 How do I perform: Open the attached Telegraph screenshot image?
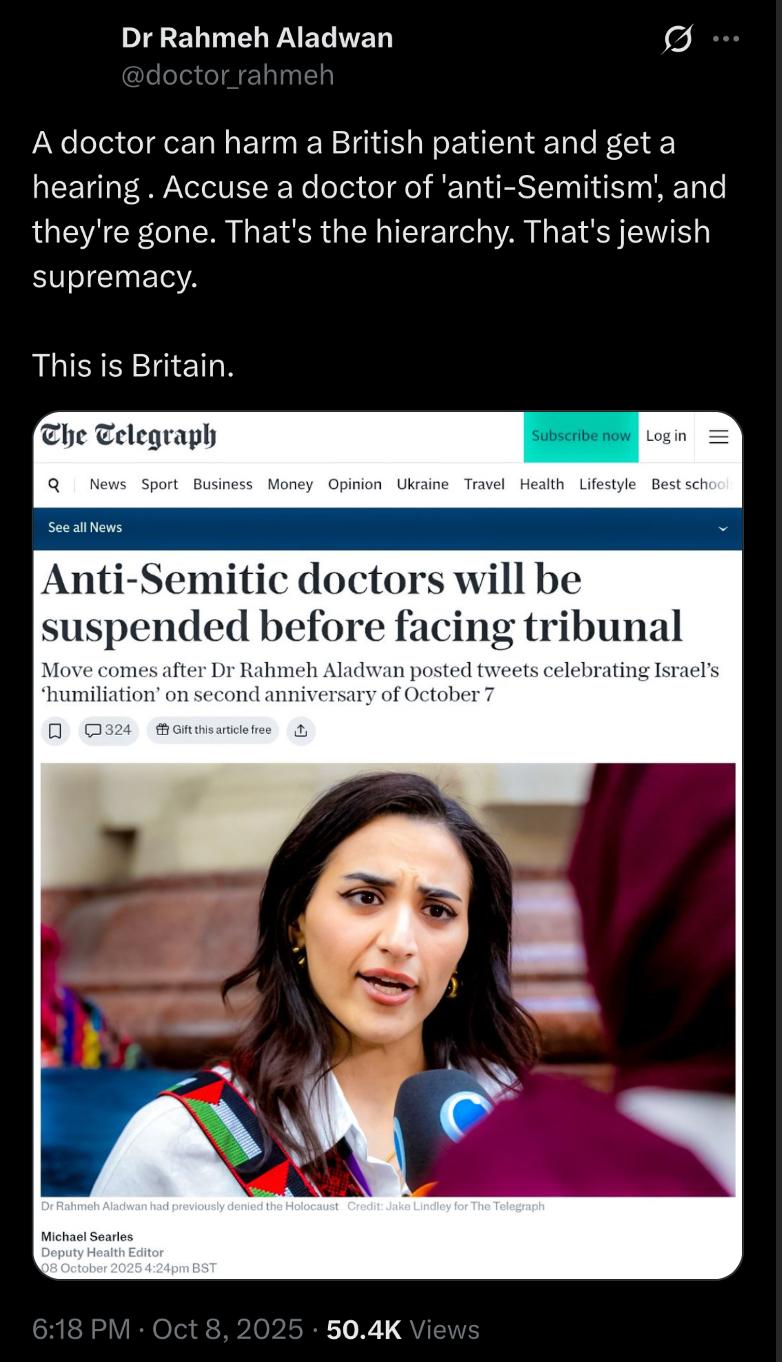tap(388, 845)
